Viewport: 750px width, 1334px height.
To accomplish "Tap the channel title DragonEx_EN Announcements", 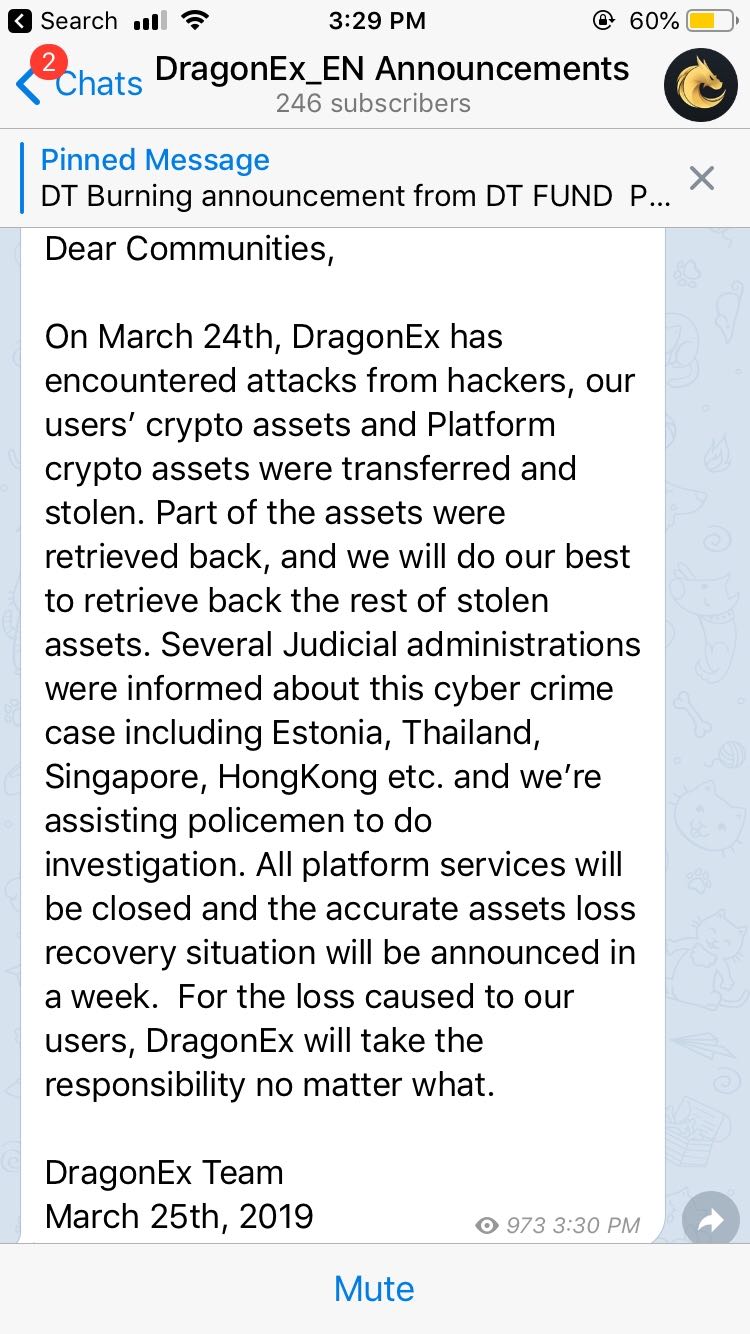I will 392,69.
